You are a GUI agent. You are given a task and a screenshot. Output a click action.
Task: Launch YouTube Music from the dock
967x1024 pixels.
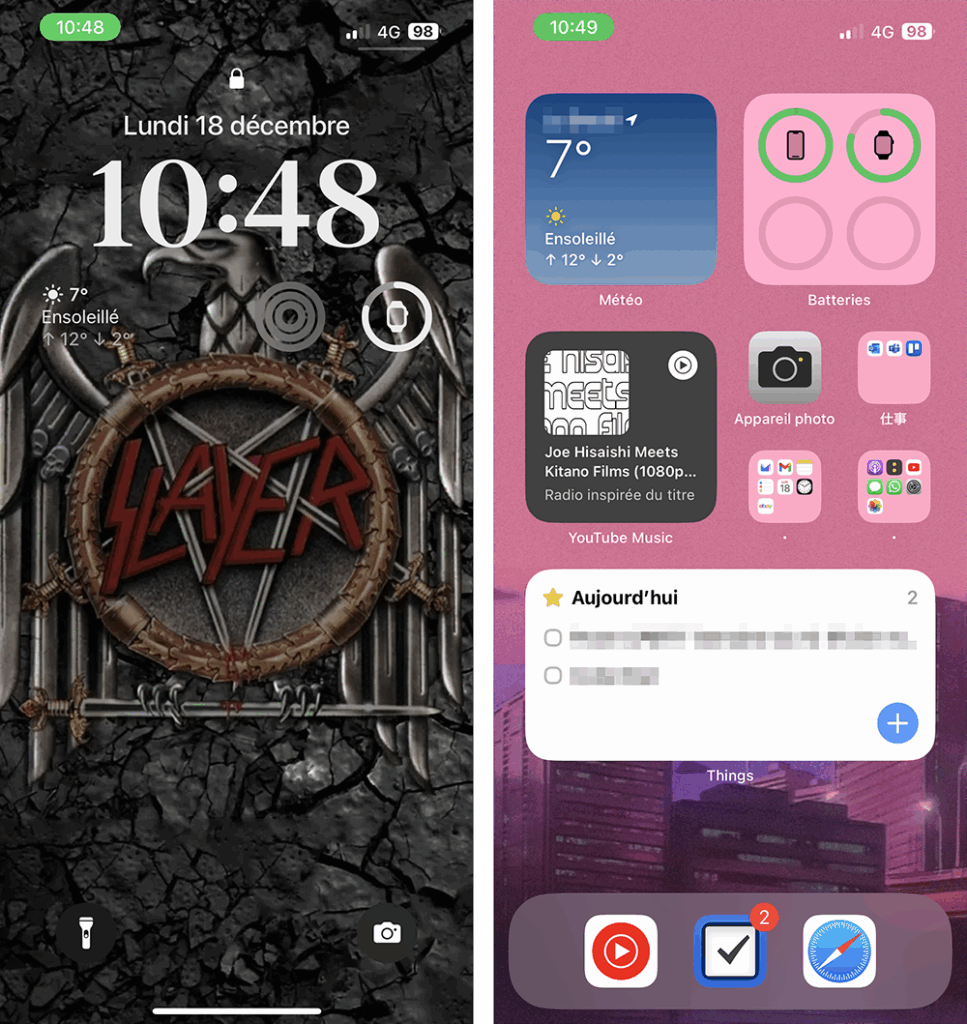click(x=621, y=951)
